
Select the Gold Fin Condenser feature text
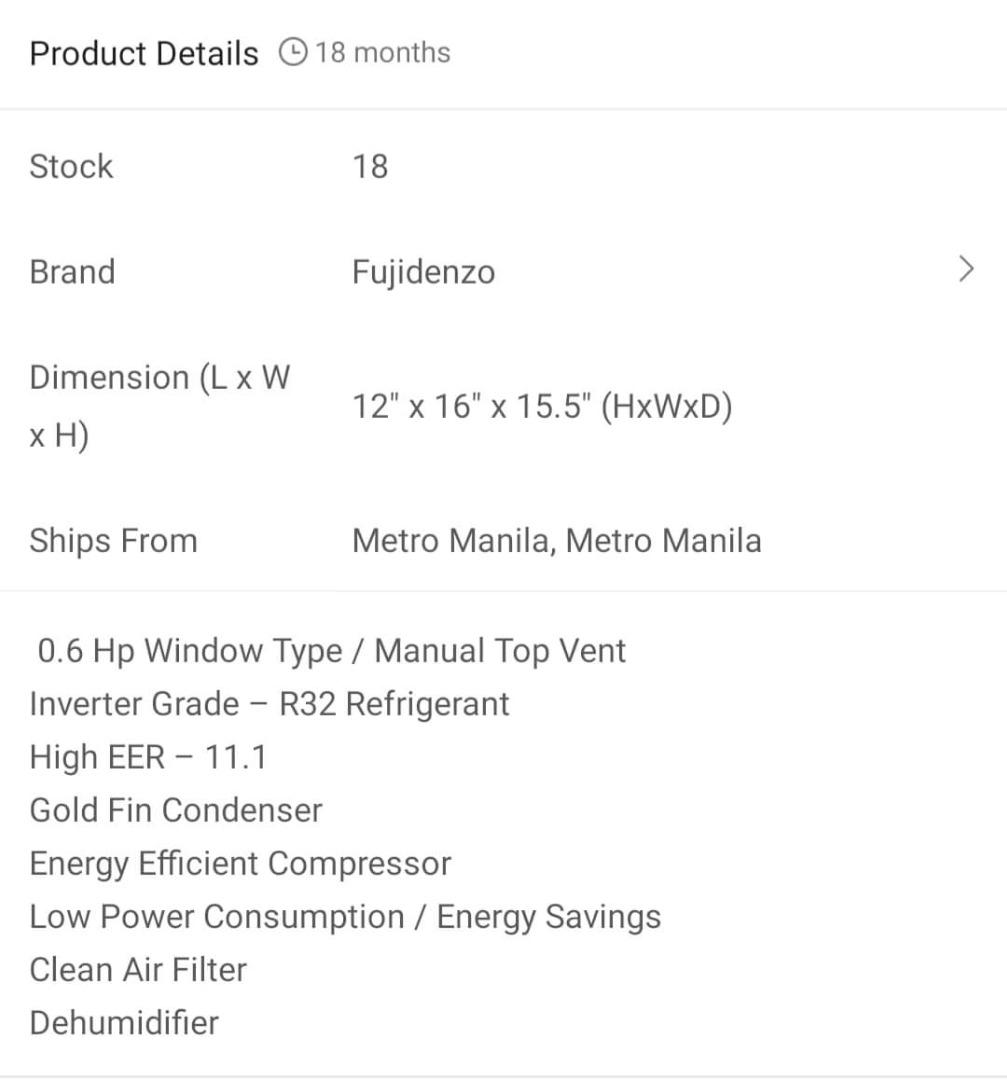tap(175, 810)
